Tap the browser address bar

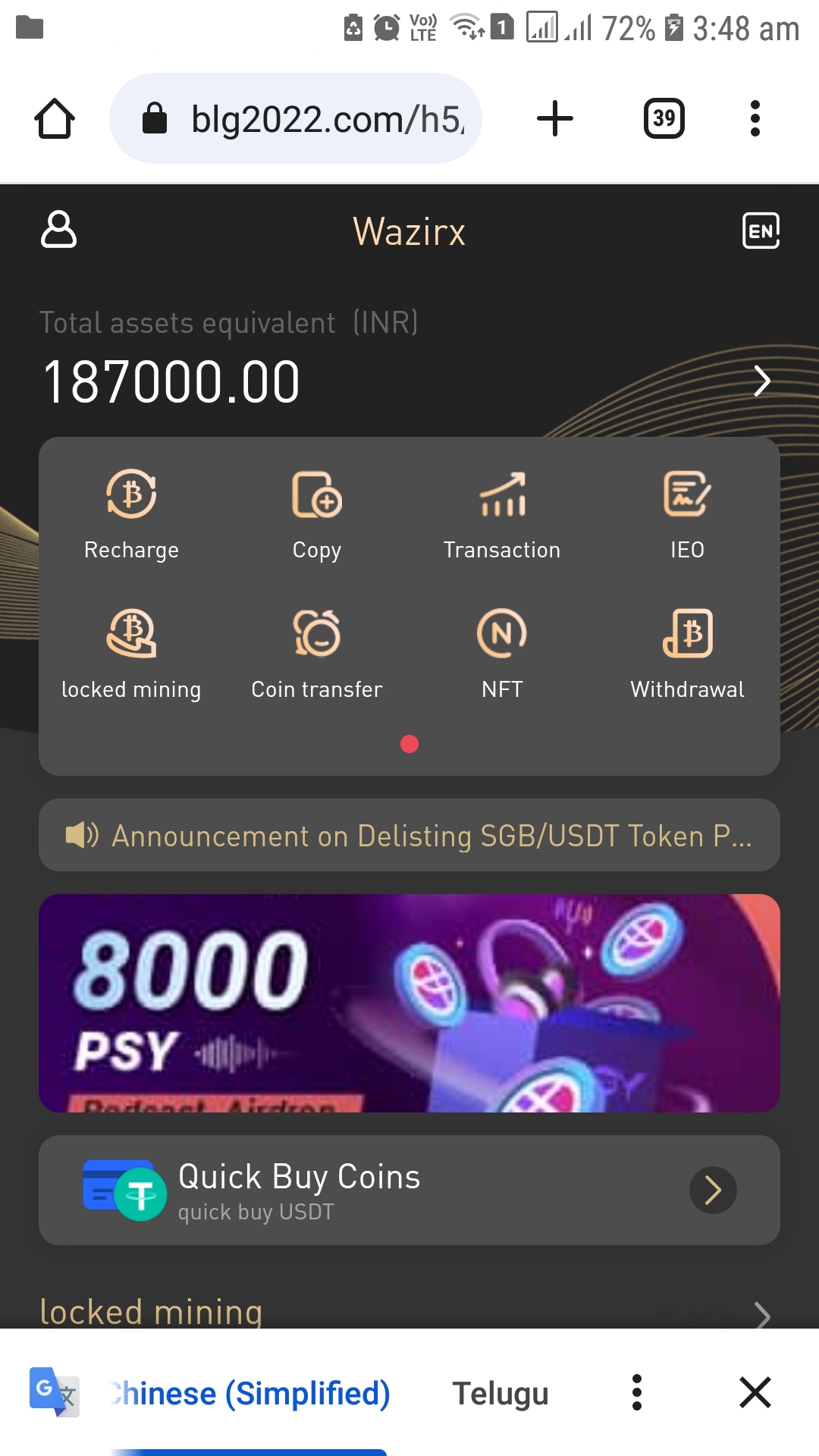coord(296,118)
